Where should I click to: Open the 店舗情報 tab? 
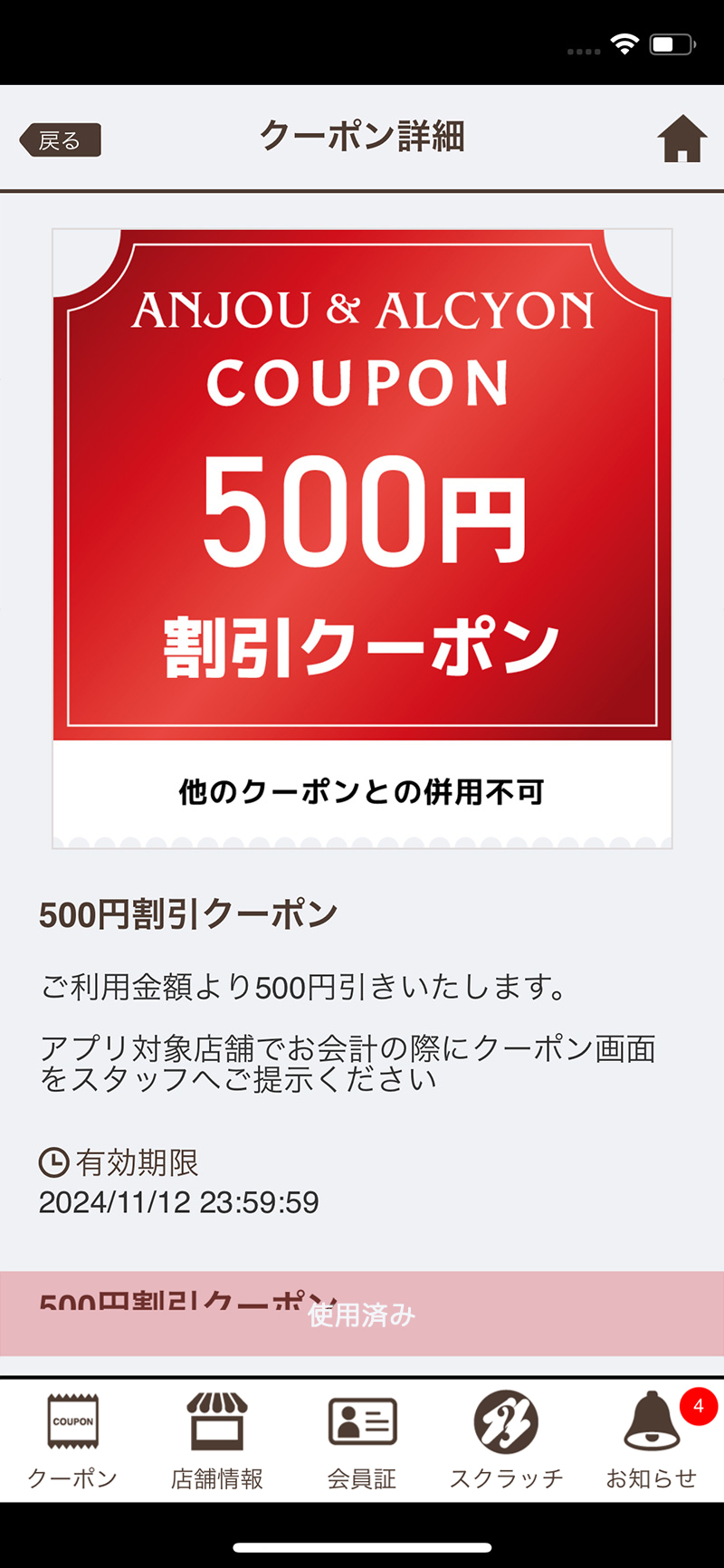tap(217, 1439)
